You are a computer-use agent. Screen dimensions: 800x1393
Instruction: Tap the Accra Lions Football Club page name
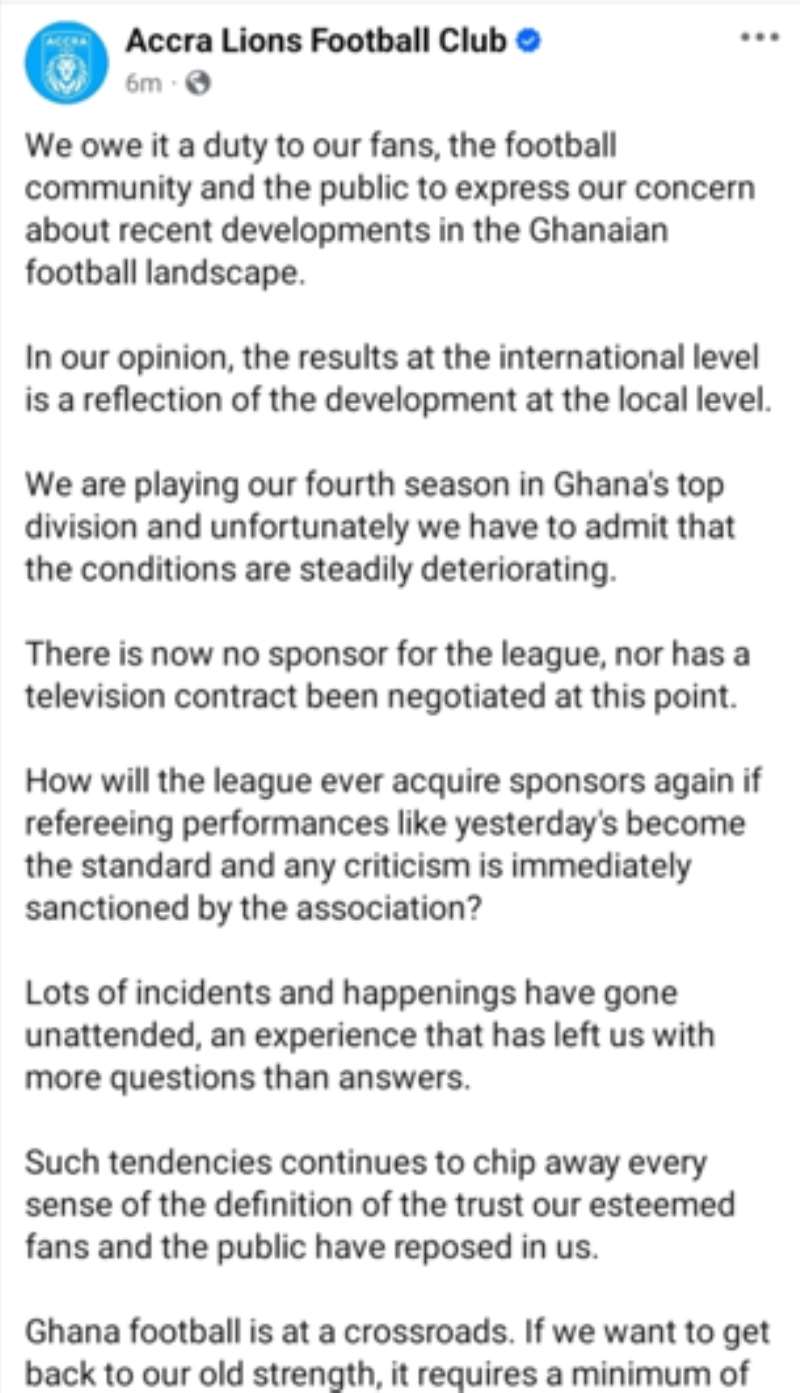[x=316, y=42]
